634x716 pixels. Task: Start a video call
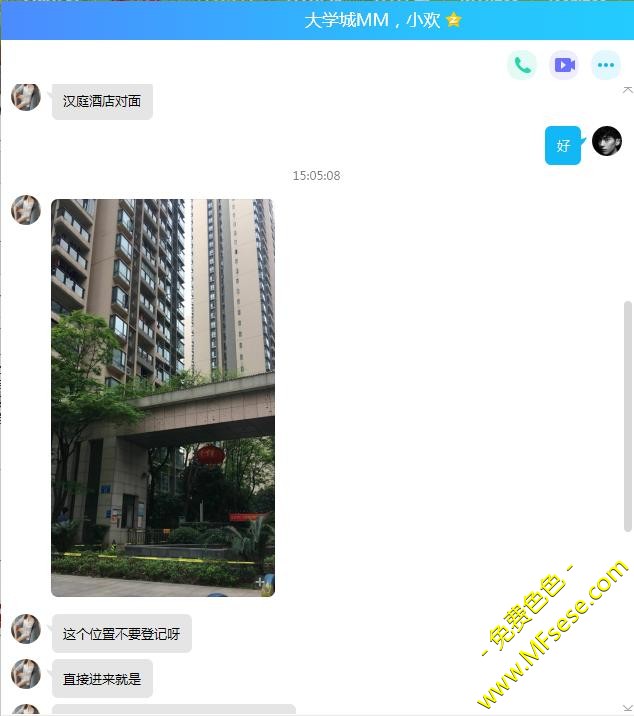pyautogui.click(x=564, y=65)
